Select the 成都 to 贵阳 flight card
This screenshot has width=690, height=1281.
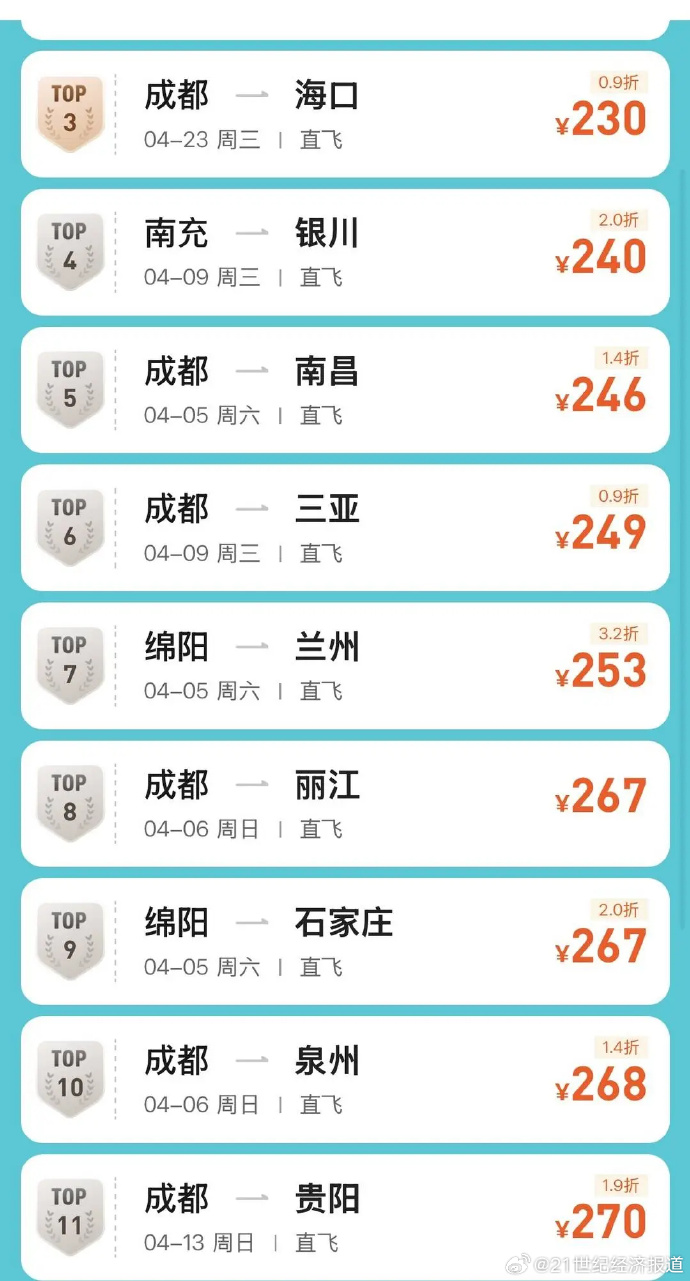(x=345, y=1217)
